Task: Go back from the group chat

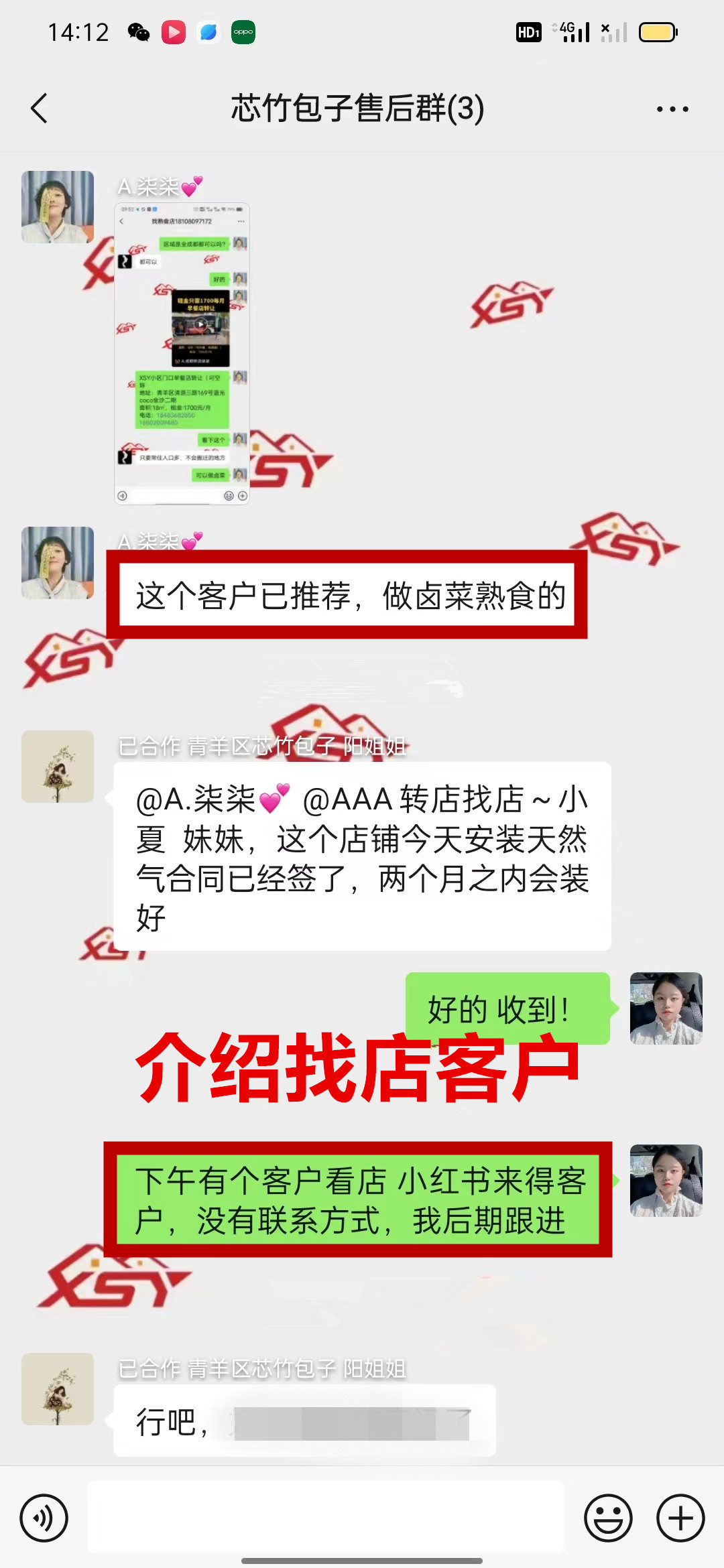Action: click(x=40, y=109)
